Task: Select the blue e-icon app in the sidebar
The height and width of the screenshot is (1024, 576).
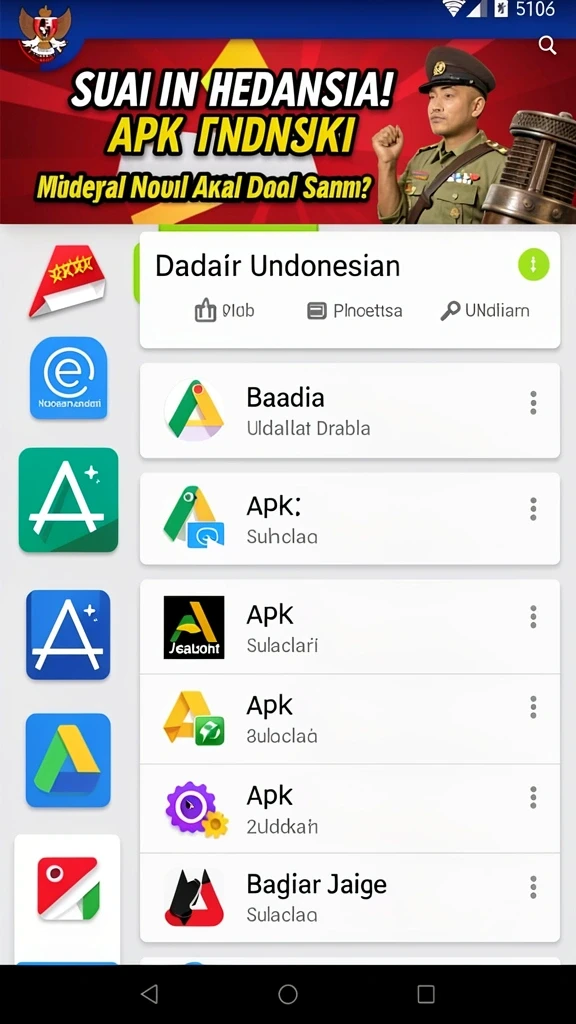Action: (x=69, y=378)
